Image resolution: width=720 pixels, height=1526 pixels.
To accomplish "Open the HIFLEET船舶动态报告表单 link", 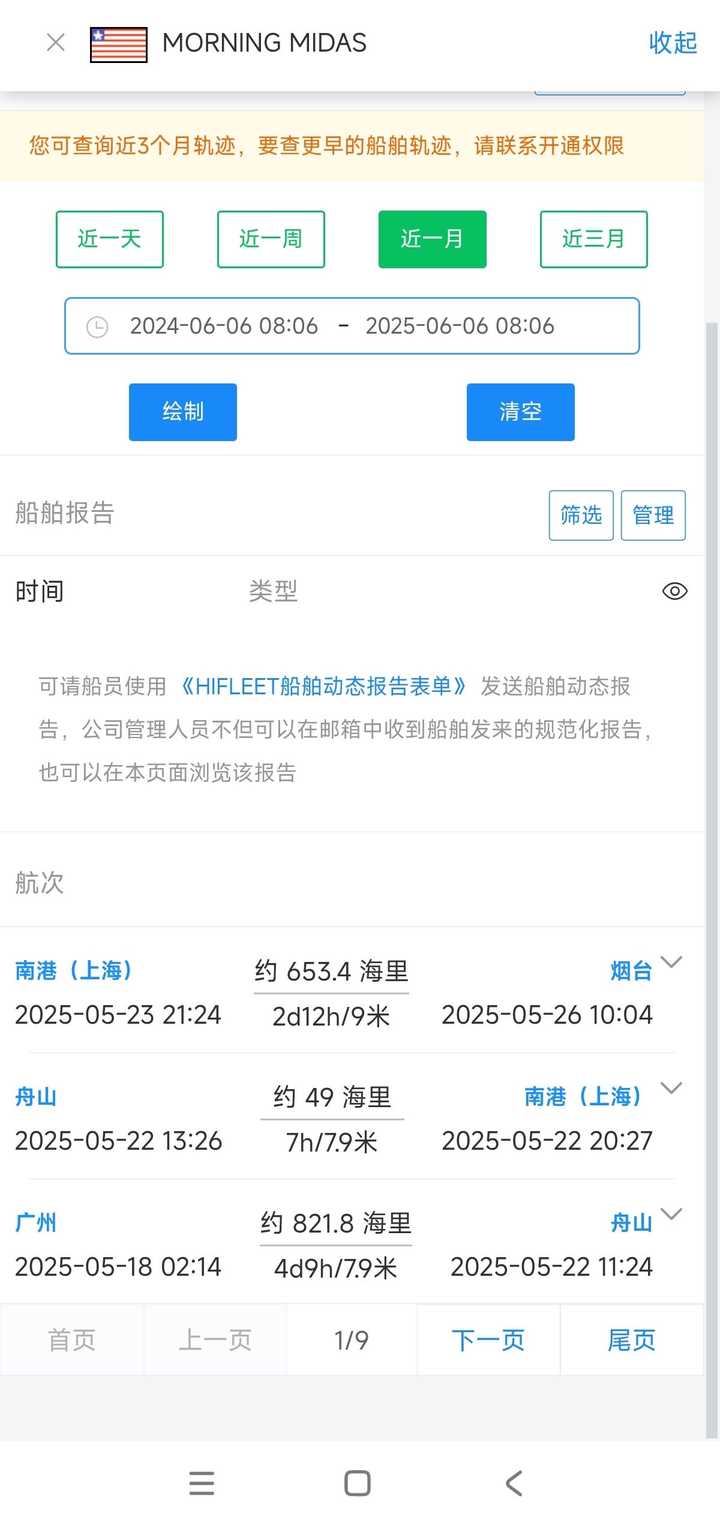I will tap(324, 686).
